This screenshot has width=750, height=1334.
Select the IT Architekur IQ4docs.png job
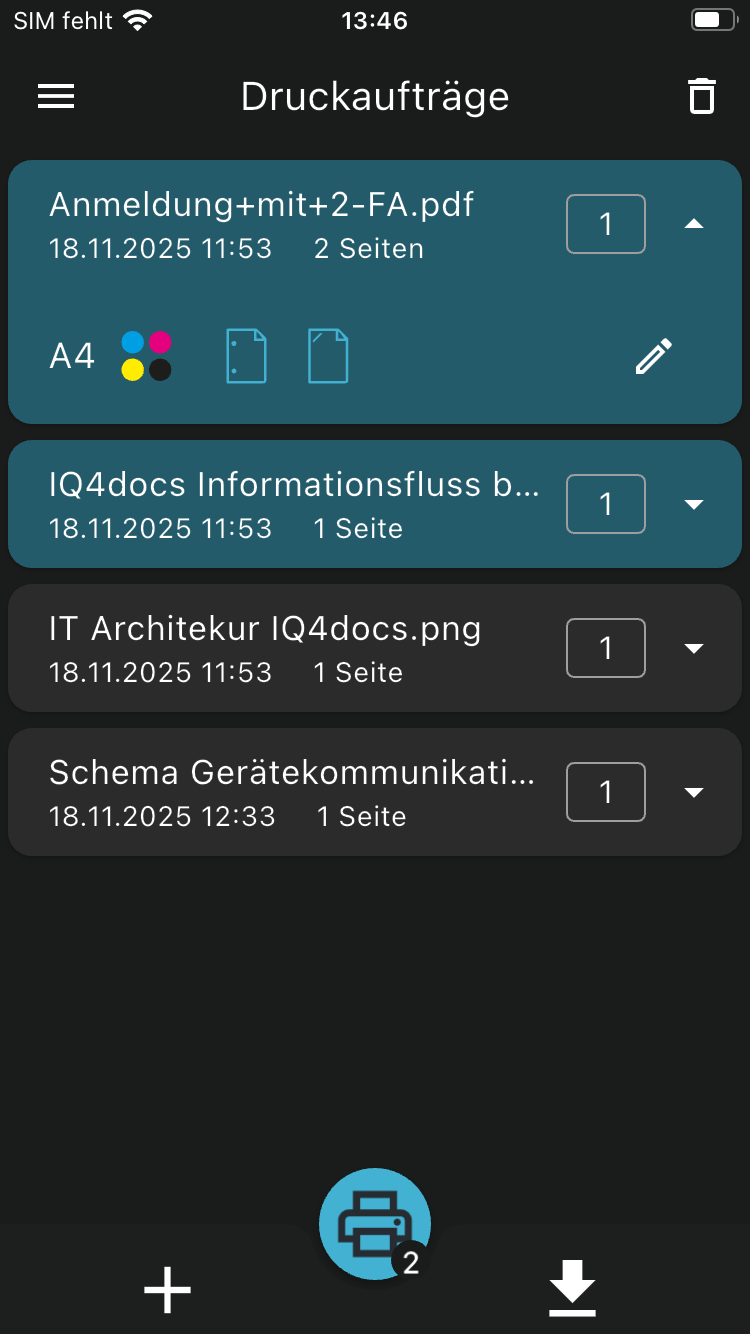coord(265,648)
